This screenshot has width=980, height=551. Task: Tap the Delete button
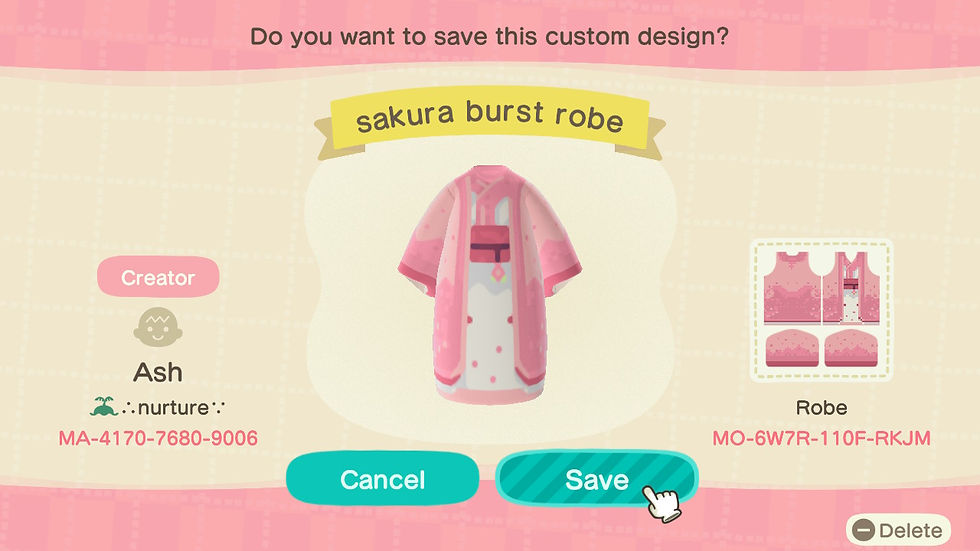pyautogui.click(x=899, y=531)
